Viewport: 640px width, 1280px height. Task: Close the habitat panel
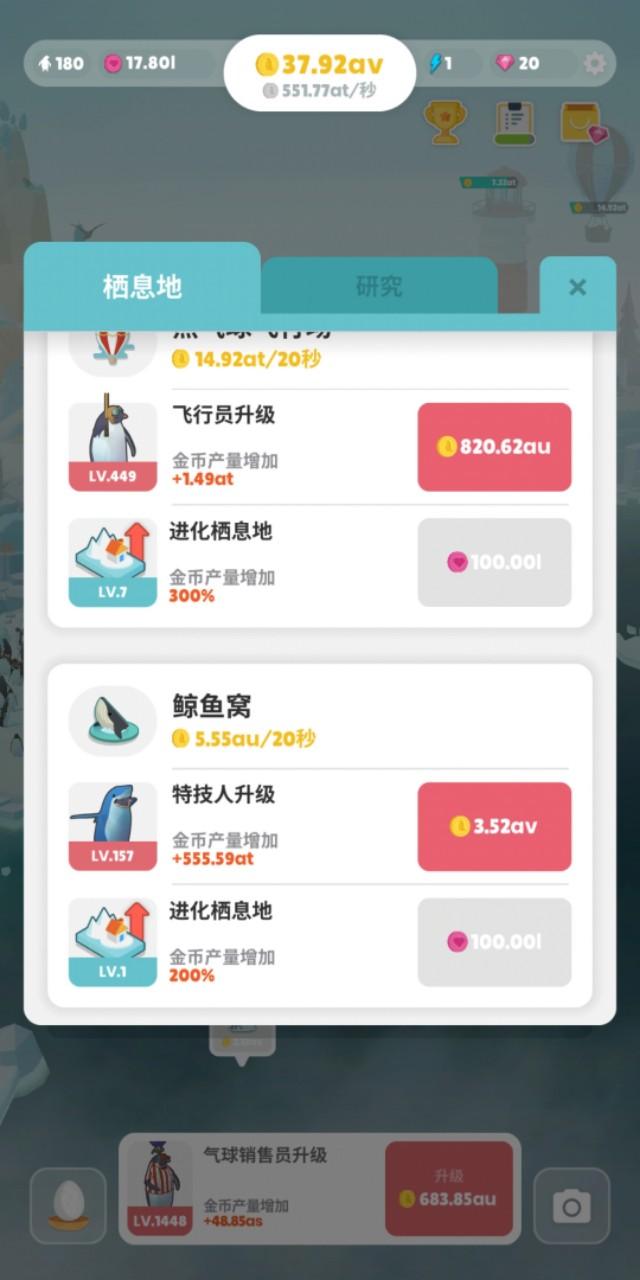coord(577,287)
